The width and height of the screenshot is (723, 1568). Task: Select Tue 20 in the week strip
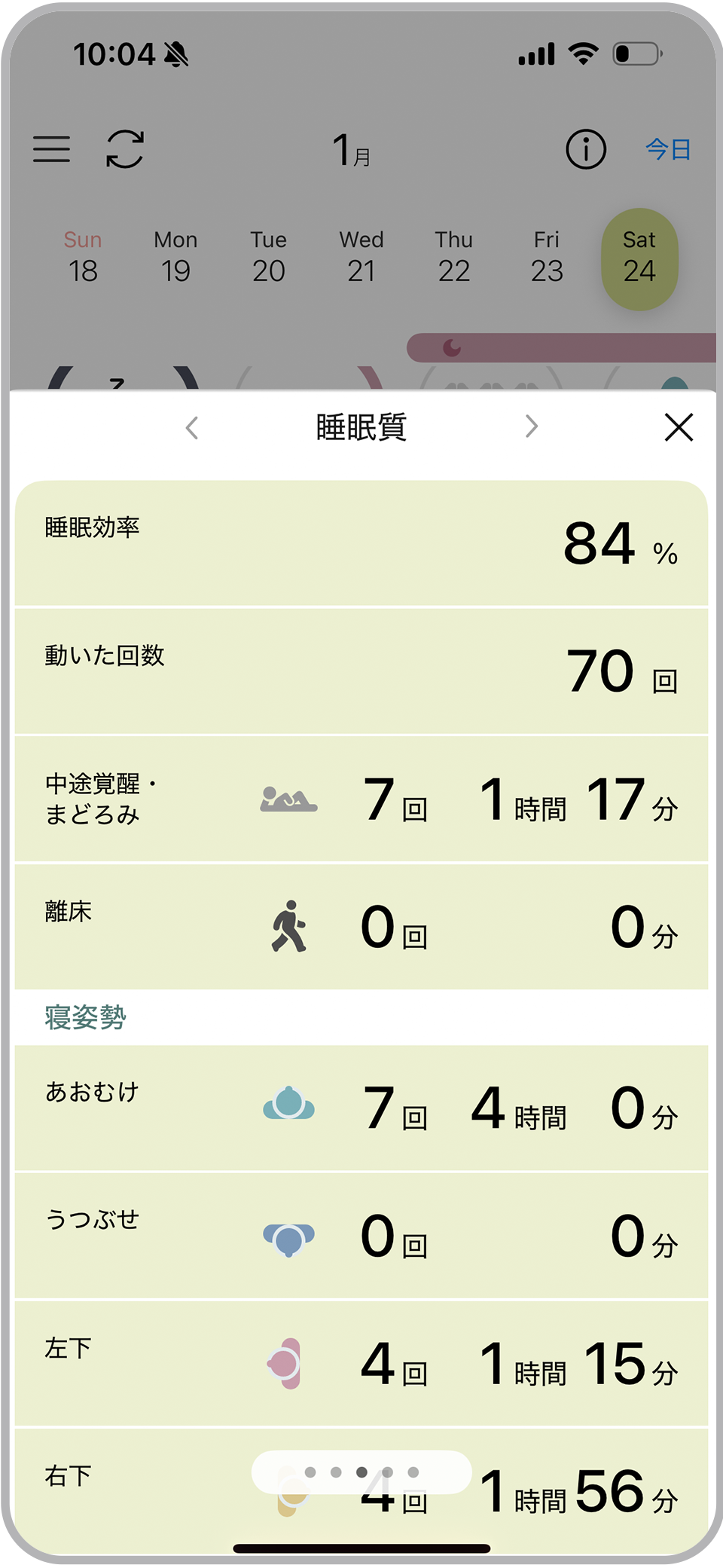point(268,258)
